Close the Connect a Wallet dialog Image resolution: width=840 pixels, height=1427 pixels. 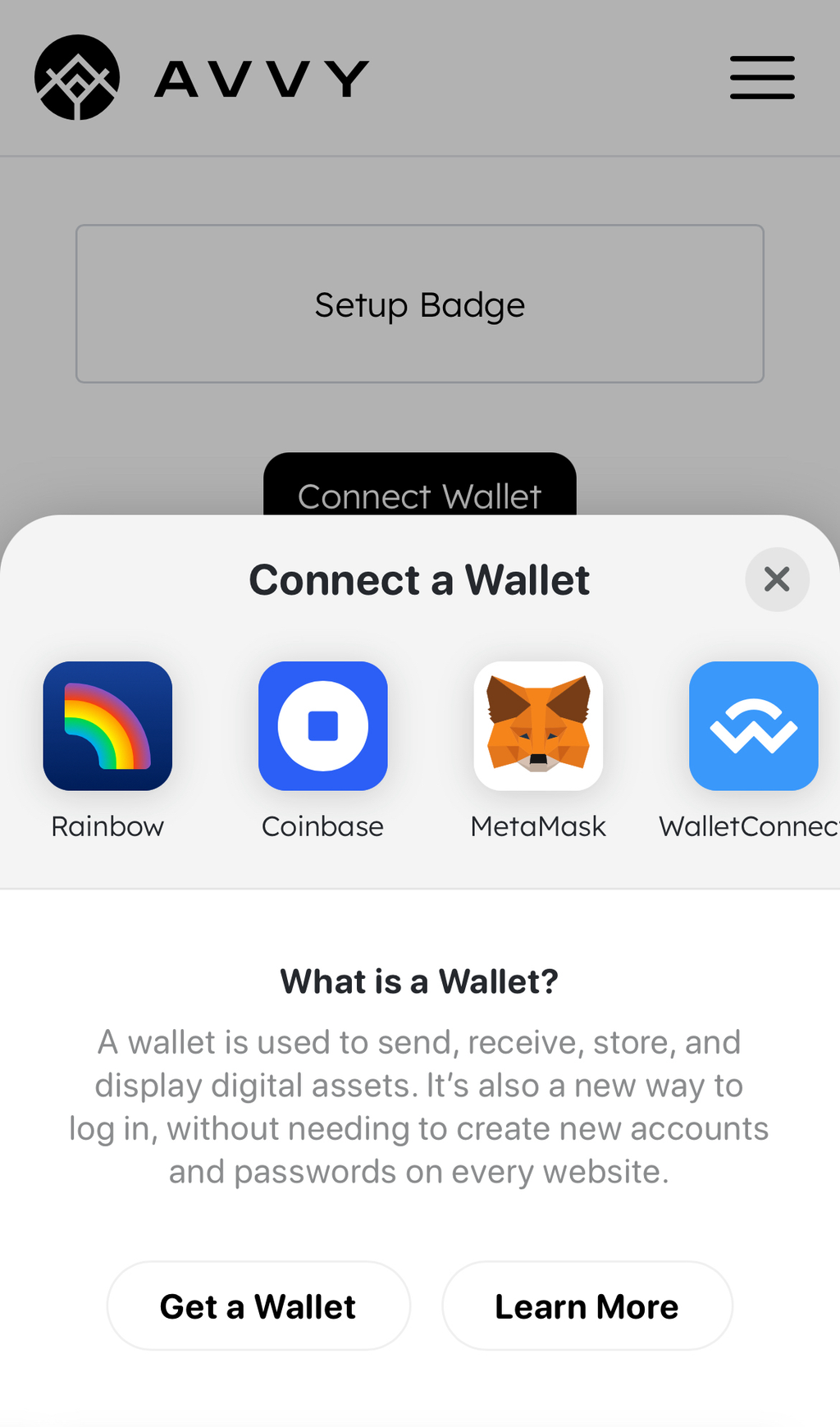[x=776, y=579]
